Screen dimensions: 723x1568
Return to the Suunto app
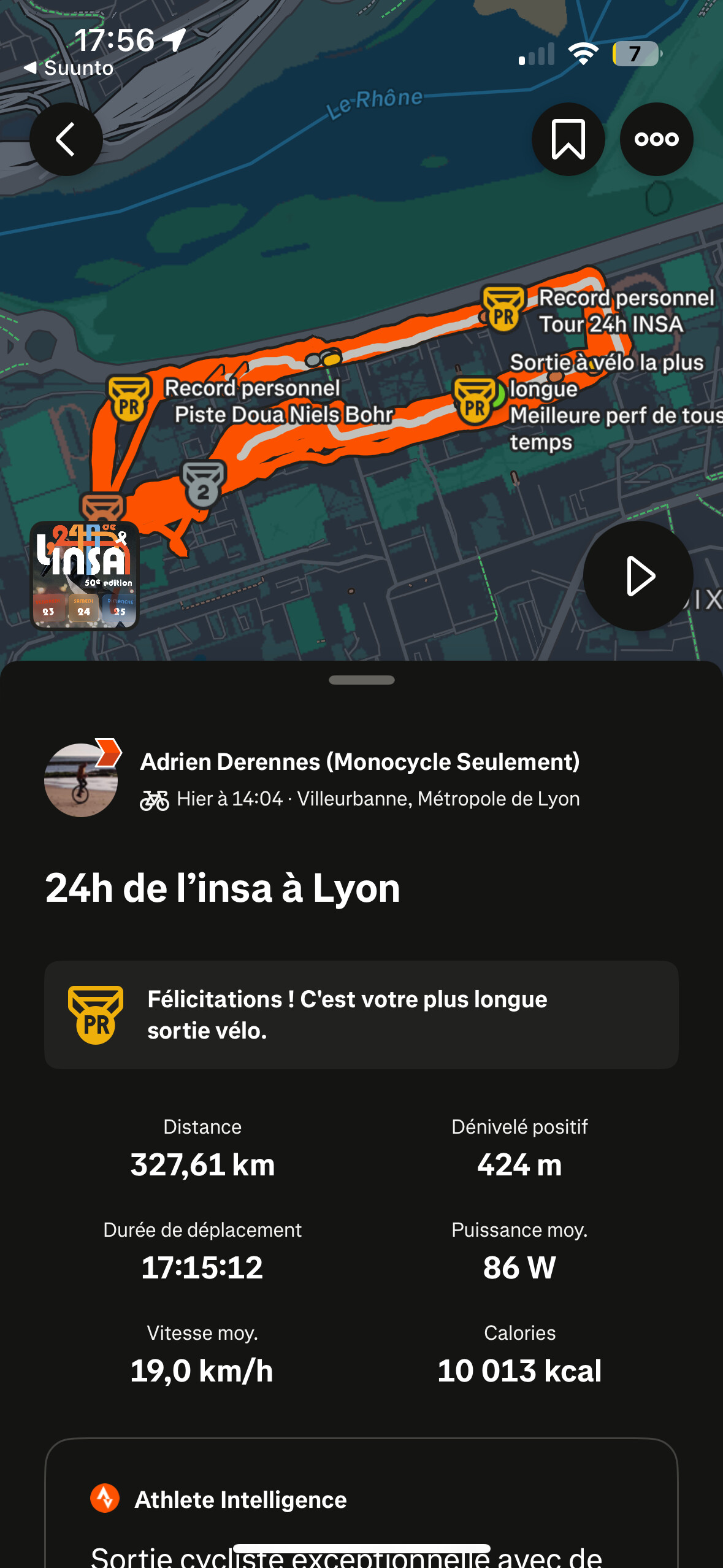pos(69,68)
